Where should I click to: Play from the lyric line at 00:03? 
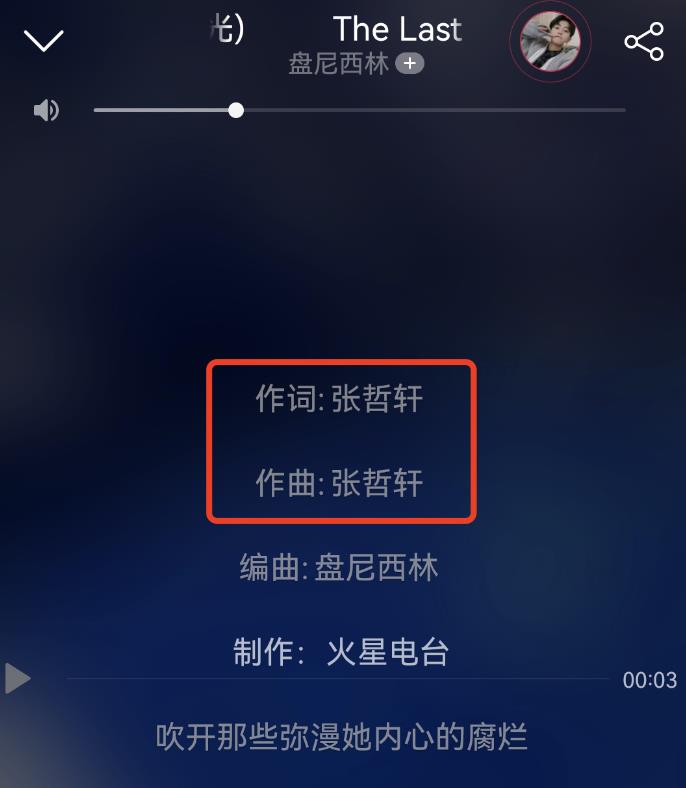tap(18, 679)
